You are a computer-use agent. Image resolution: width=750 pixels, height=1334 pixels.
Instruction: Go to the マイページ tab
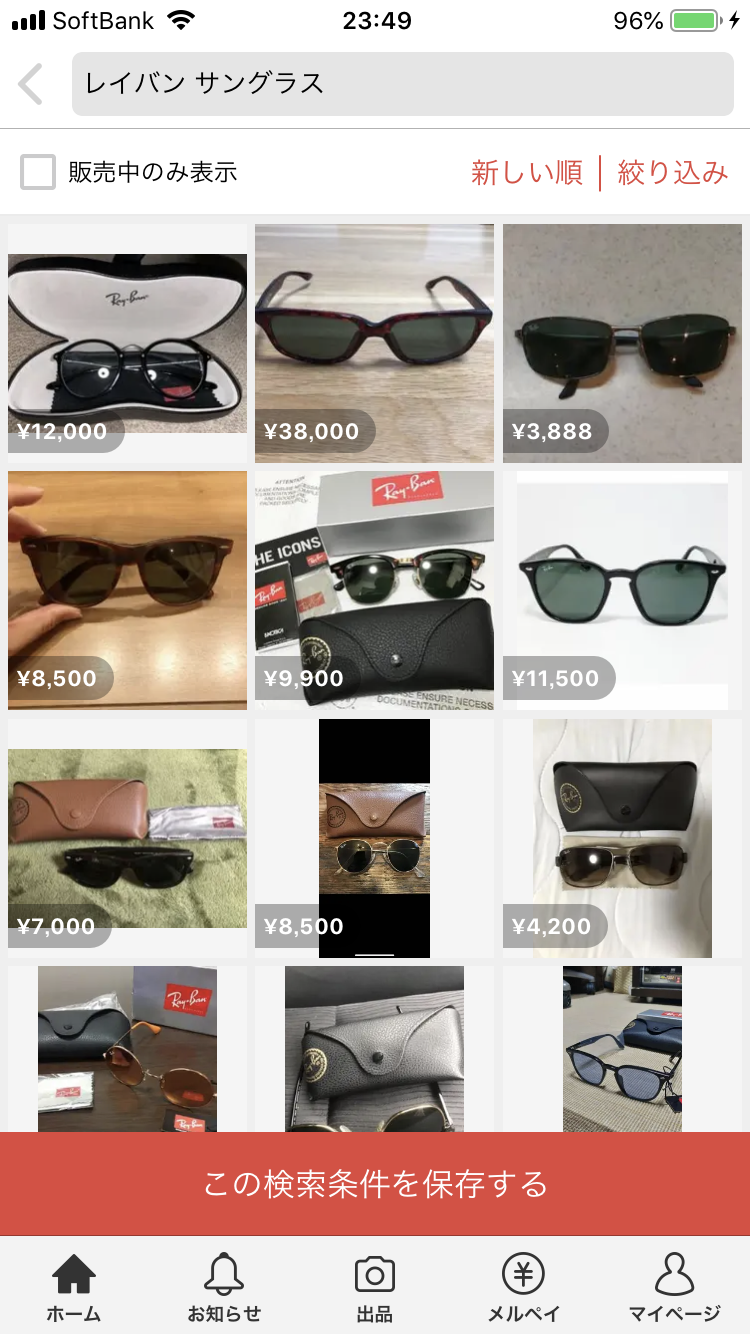(674, 1288)
